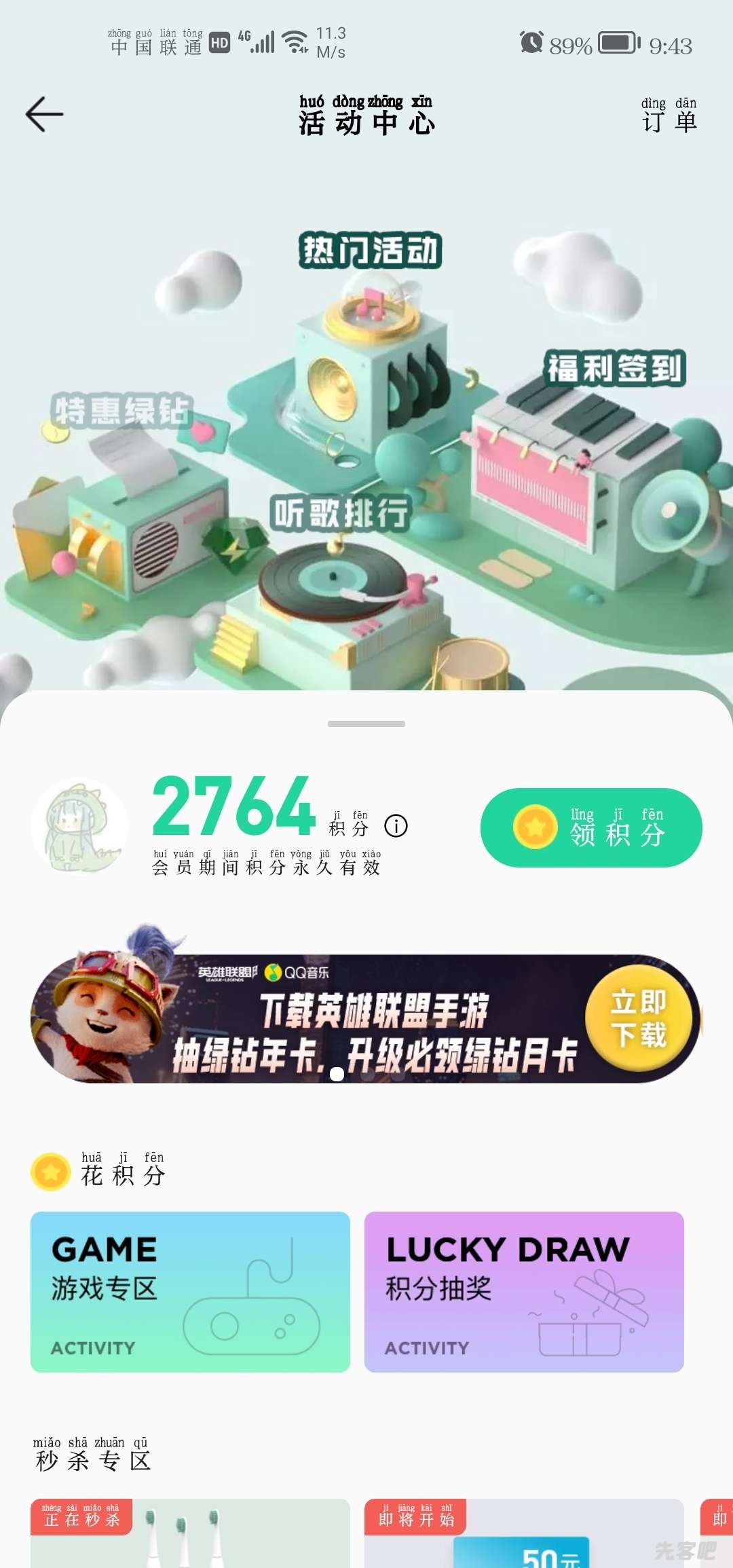Open LUCKY DRAW 积分抽奖 card
This screenshot has width=733, height=1568.
[x=524, y=1292]
